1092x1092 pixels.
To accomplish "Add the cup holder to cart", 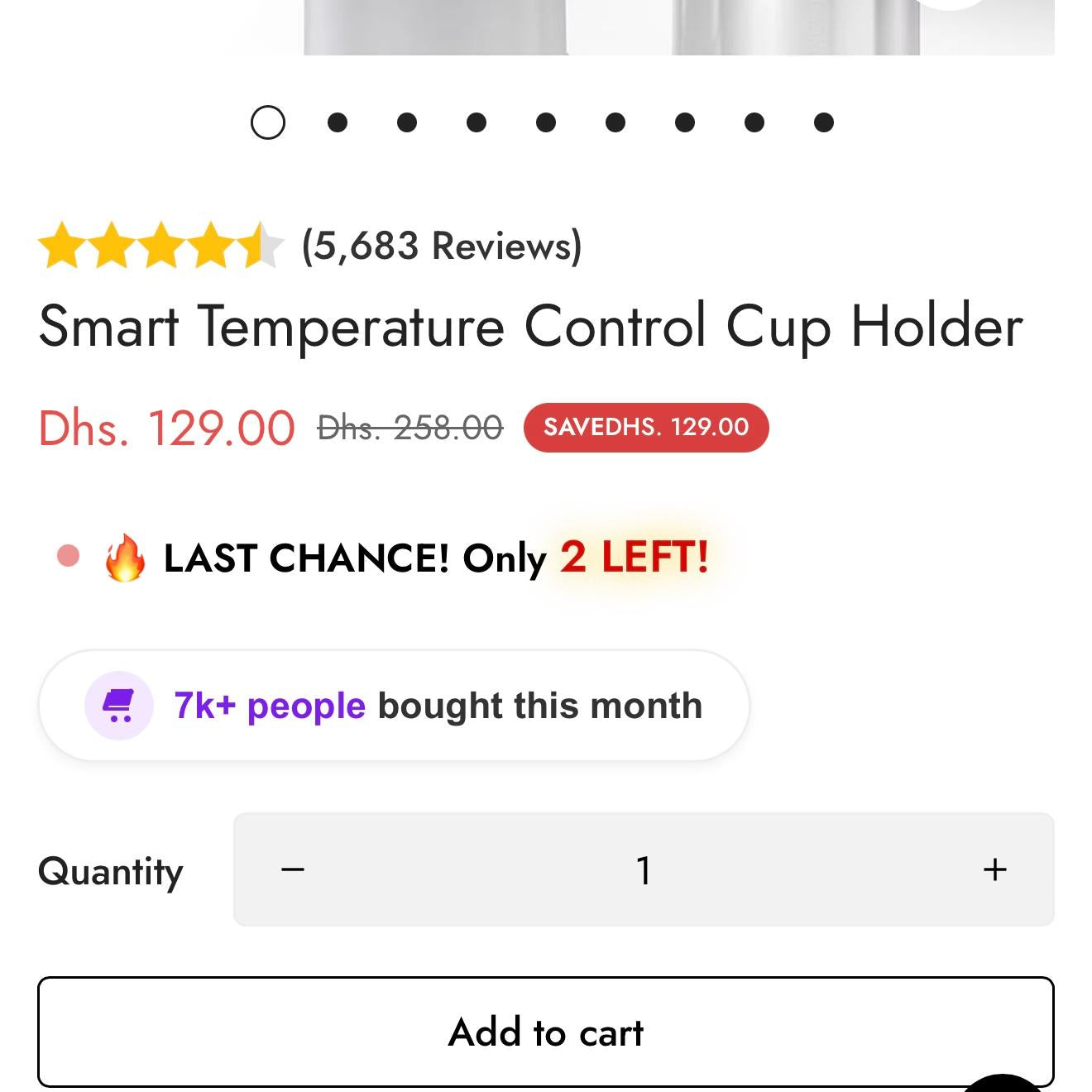I will [x=545, y=1032].
